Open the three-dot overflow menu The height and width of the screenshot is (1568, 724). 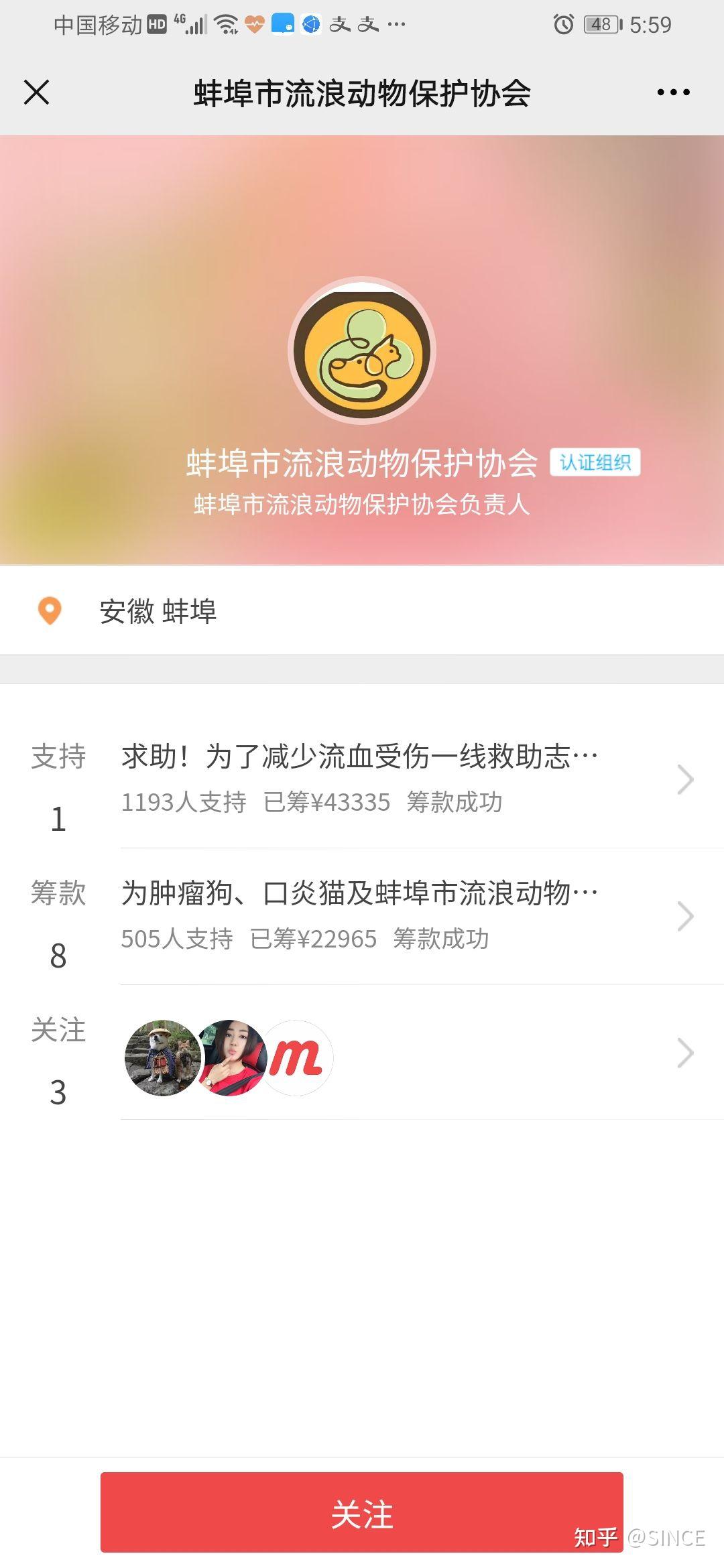click(673, 92)
